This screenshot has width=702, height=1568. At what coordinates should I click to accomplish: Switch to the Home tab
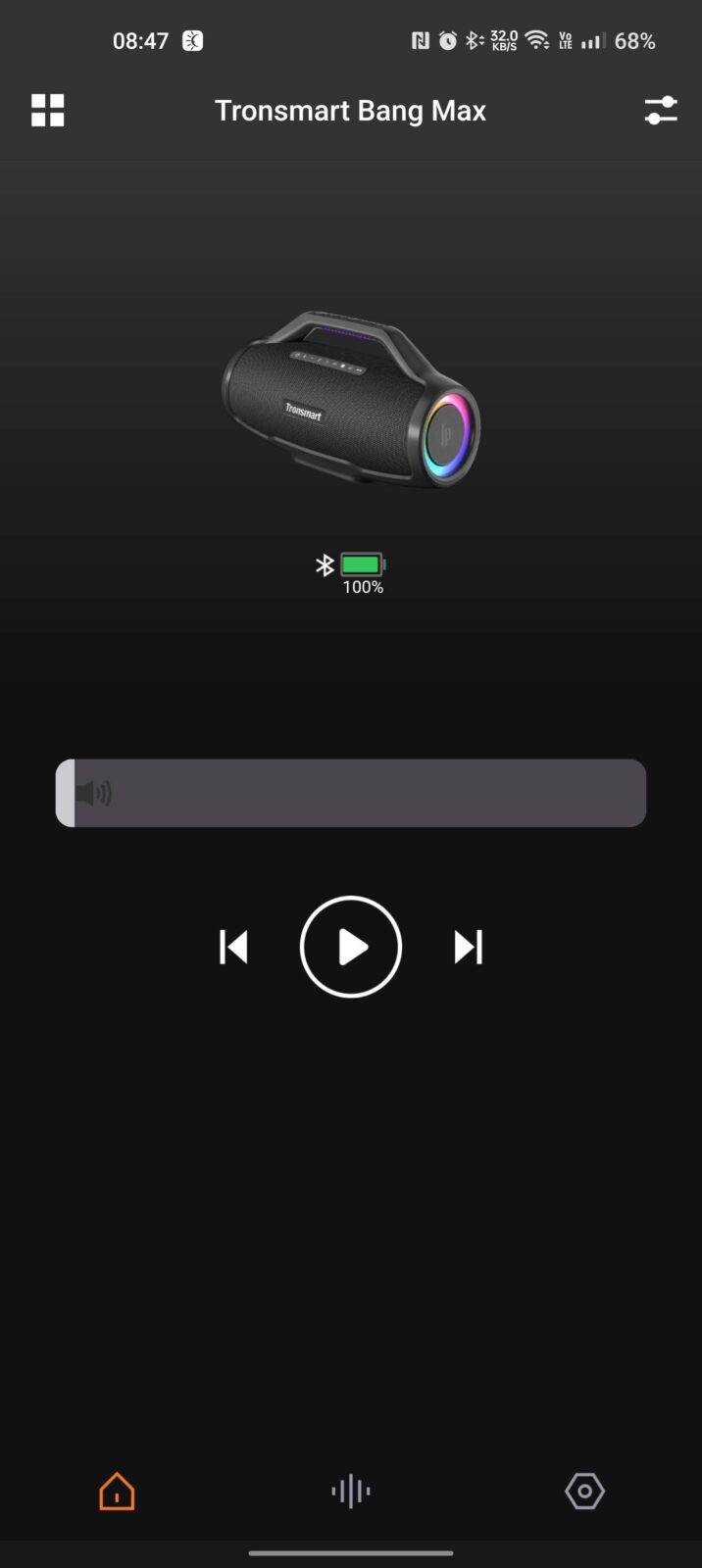pos(117,1492)
